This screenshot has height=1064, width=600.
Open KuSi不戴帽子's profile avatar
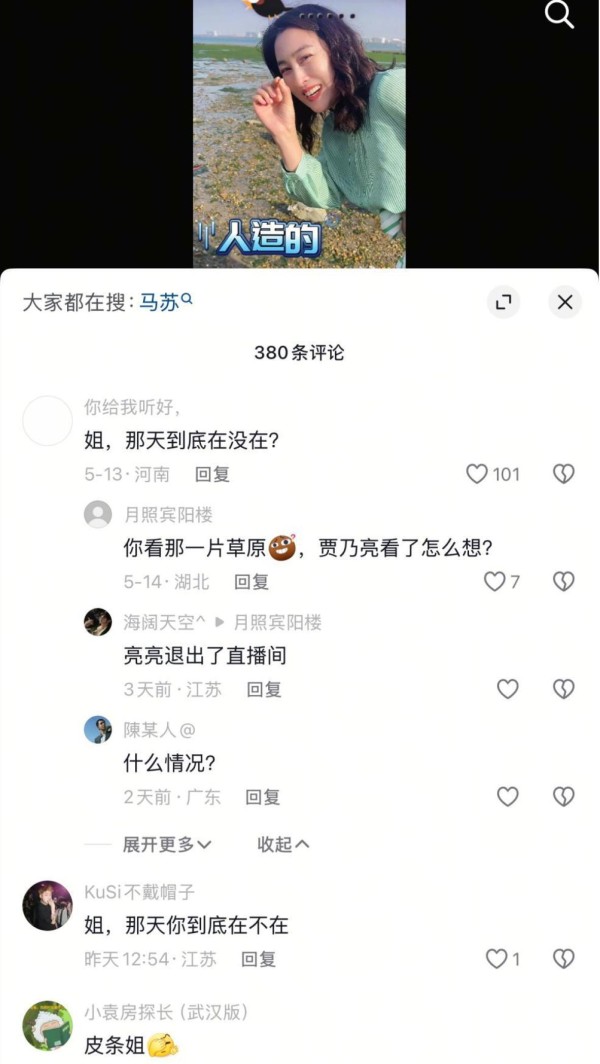48,905
